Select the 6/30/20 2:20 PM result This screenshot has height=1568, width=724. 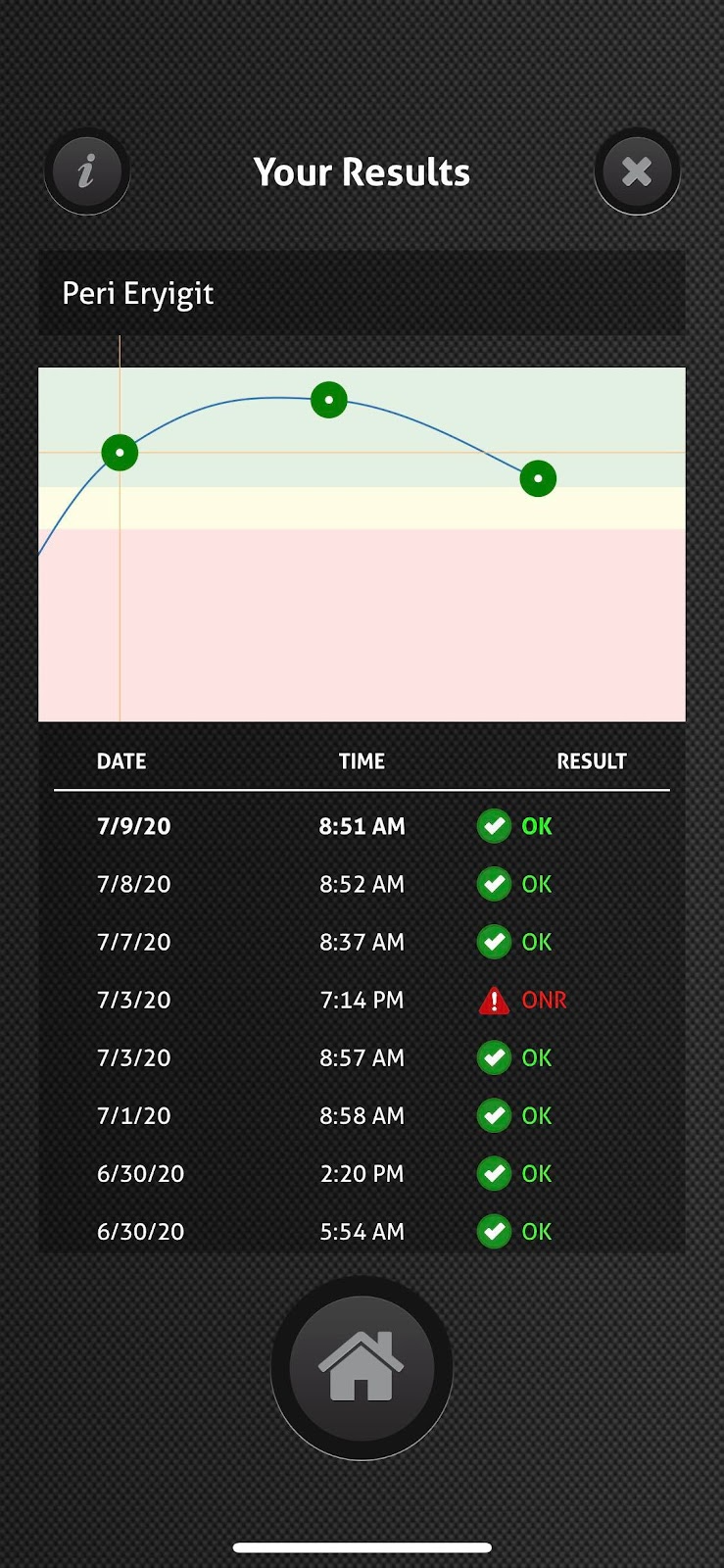362,1173
